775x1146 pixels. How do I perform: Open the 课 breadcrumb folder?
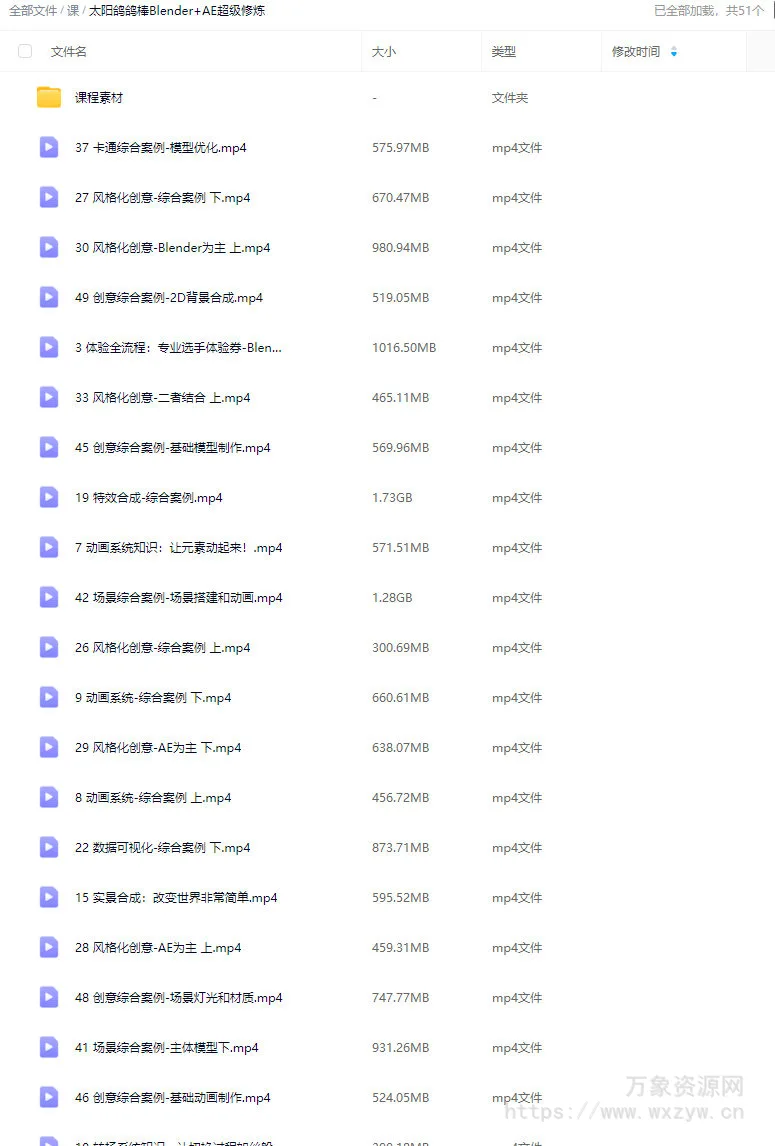point(73,11)
